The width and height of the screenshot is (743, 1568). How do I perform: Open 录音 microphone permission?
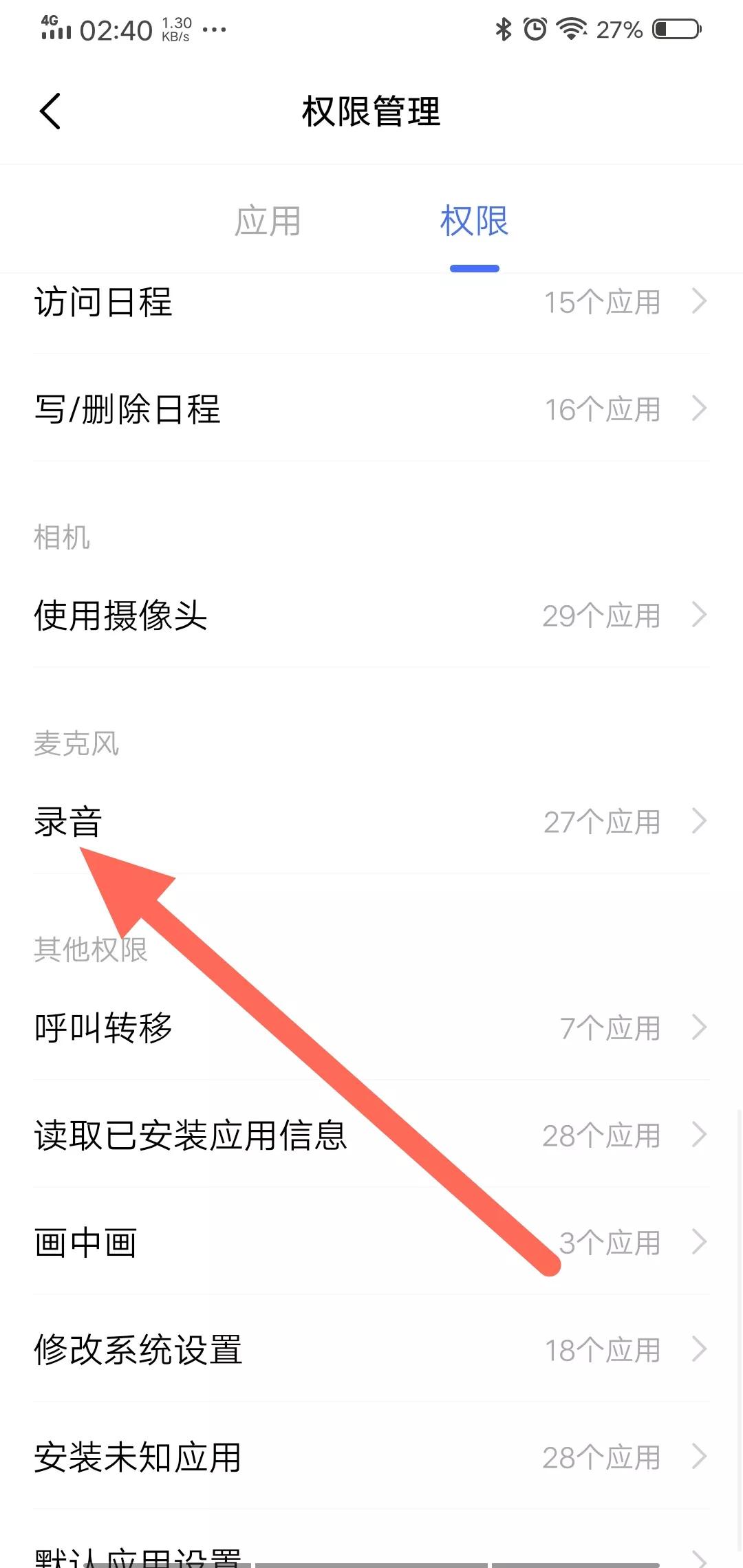pos(371,822)
